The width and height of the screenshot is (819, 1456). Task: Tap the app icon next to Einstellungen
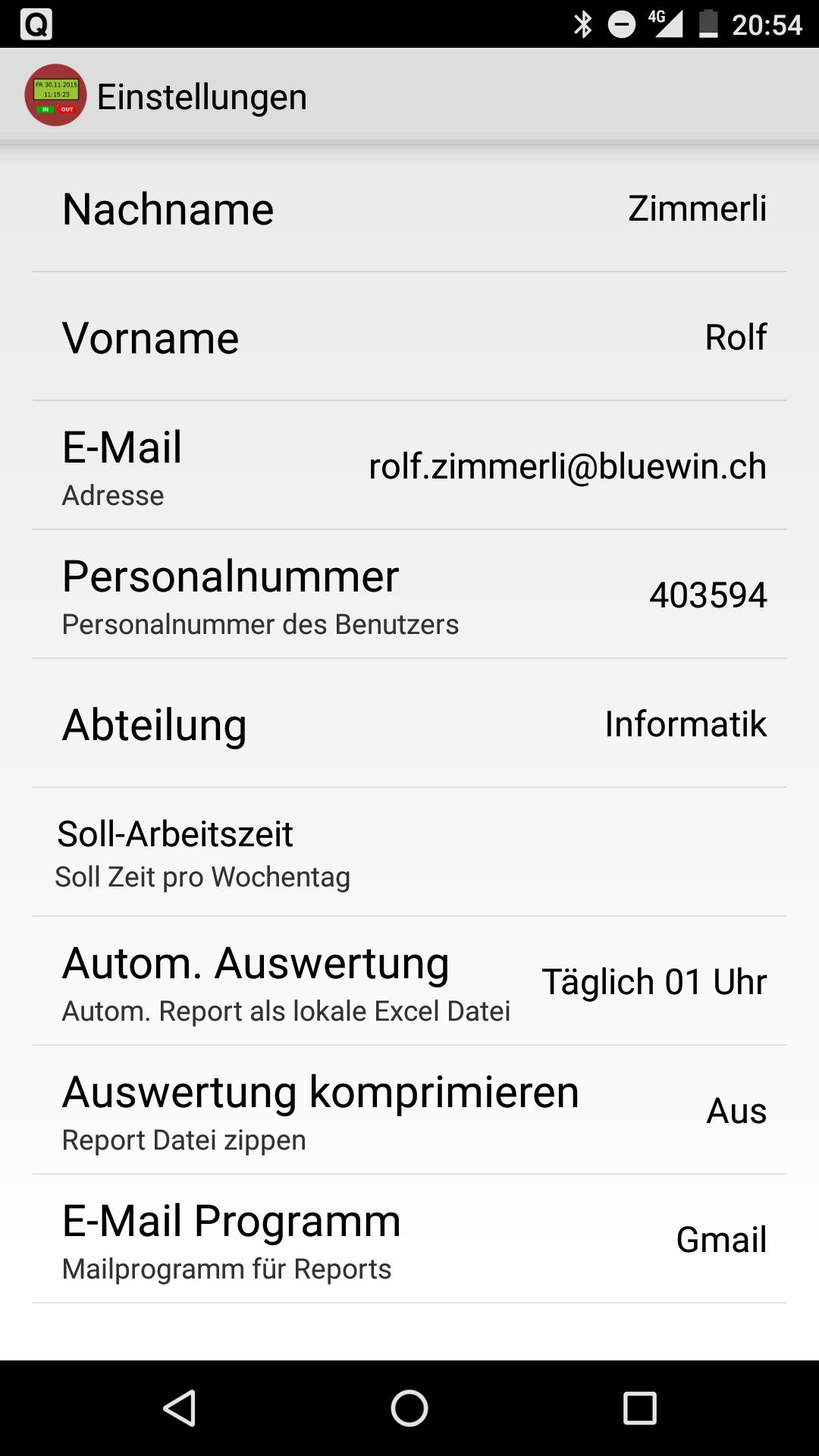point(55,96)
